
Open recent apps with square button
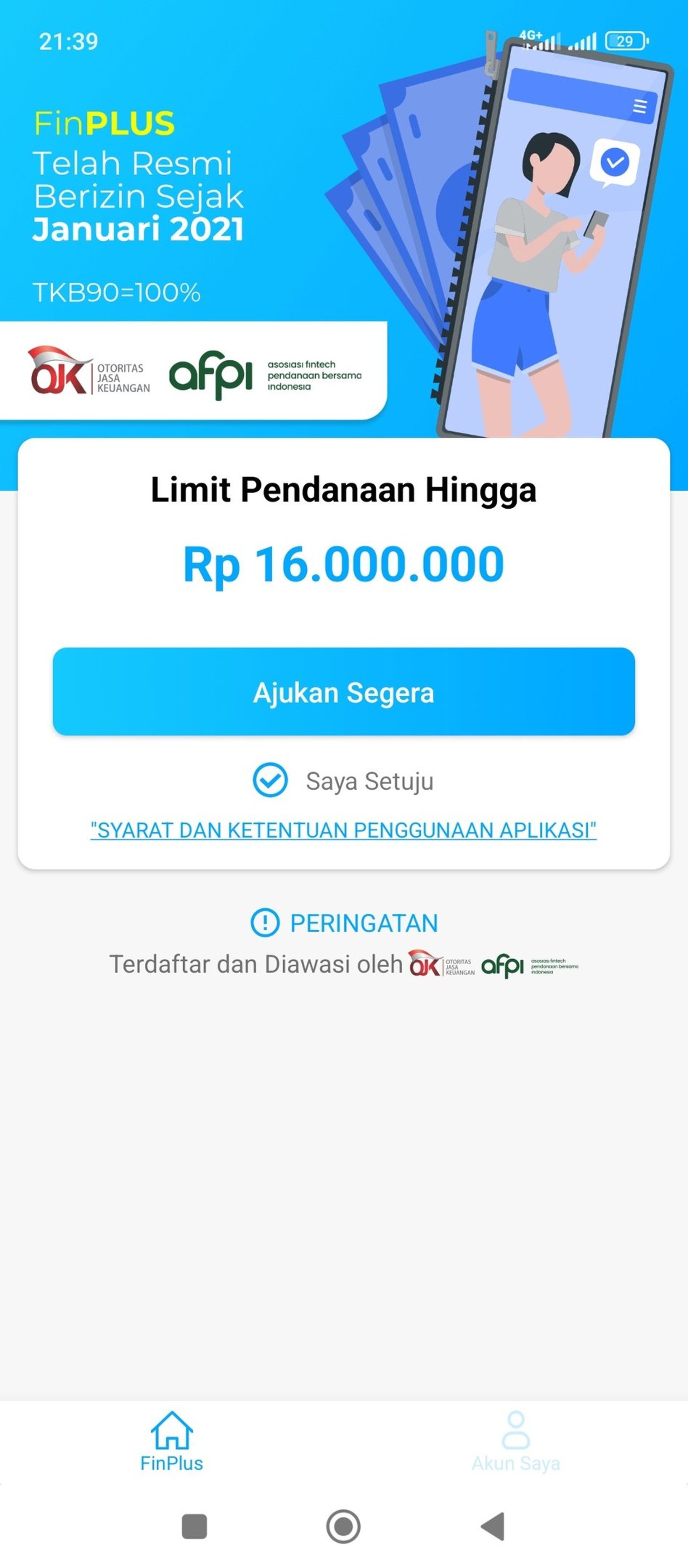pos(195,1526)
